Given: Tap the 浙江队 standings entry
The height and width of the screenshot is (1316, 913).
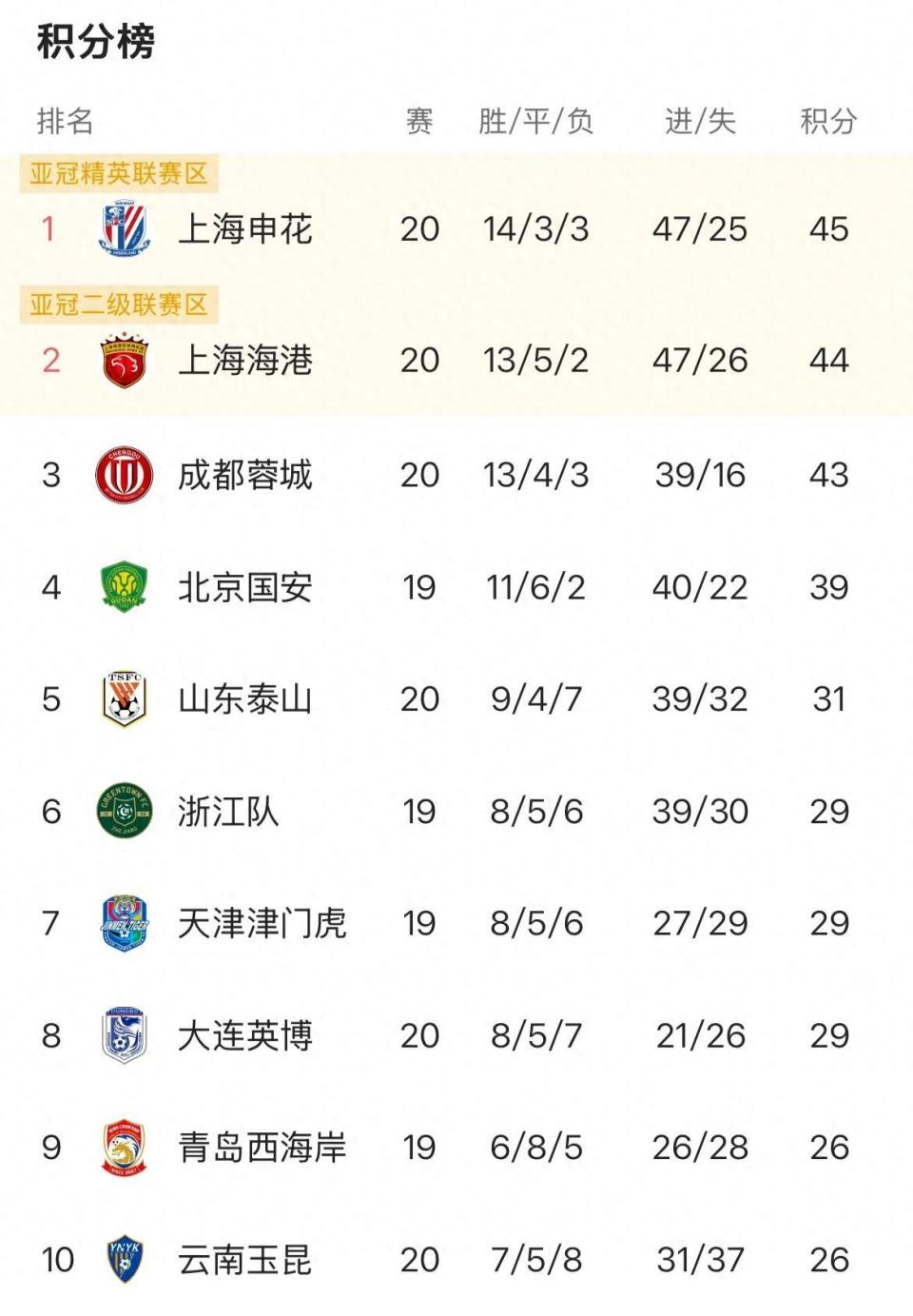Looking at the screenshot, I should tap(456, 812).
